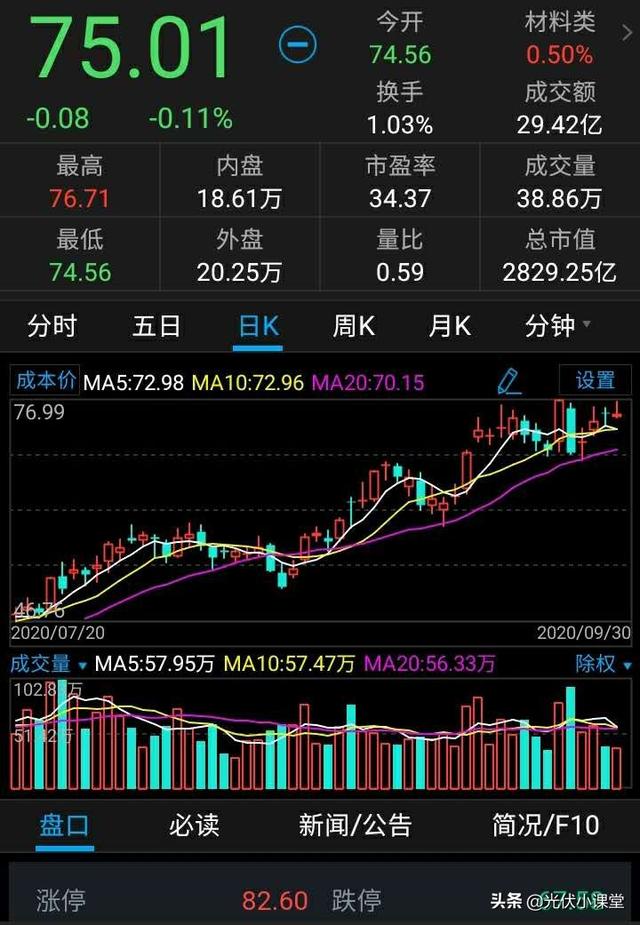Go to the 新闻/公告 tab
640x925 pixels.
coord(355,825)
